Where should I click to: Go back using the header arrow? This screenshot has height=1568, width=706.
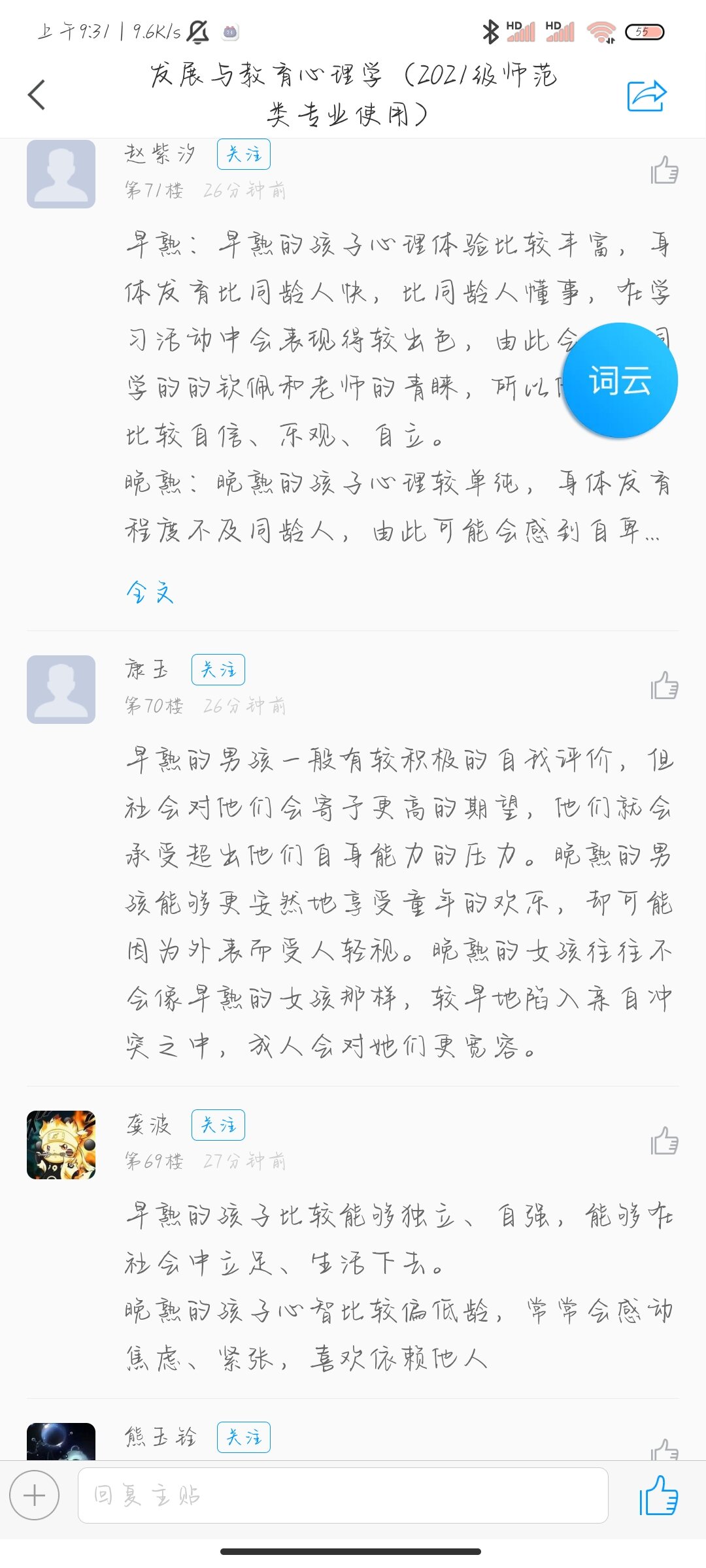coord(37,95)
